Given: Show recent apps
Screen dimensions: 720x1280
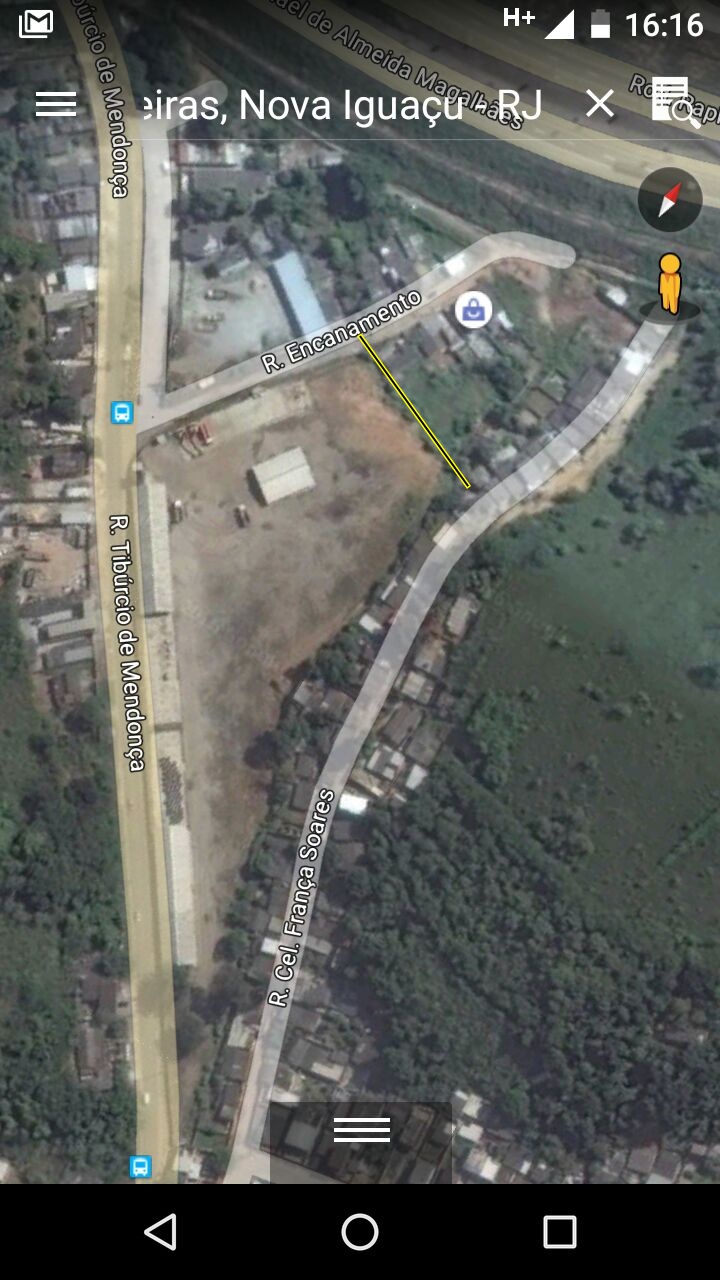Looking at the screenshot, I should (x=560, y=1232).
